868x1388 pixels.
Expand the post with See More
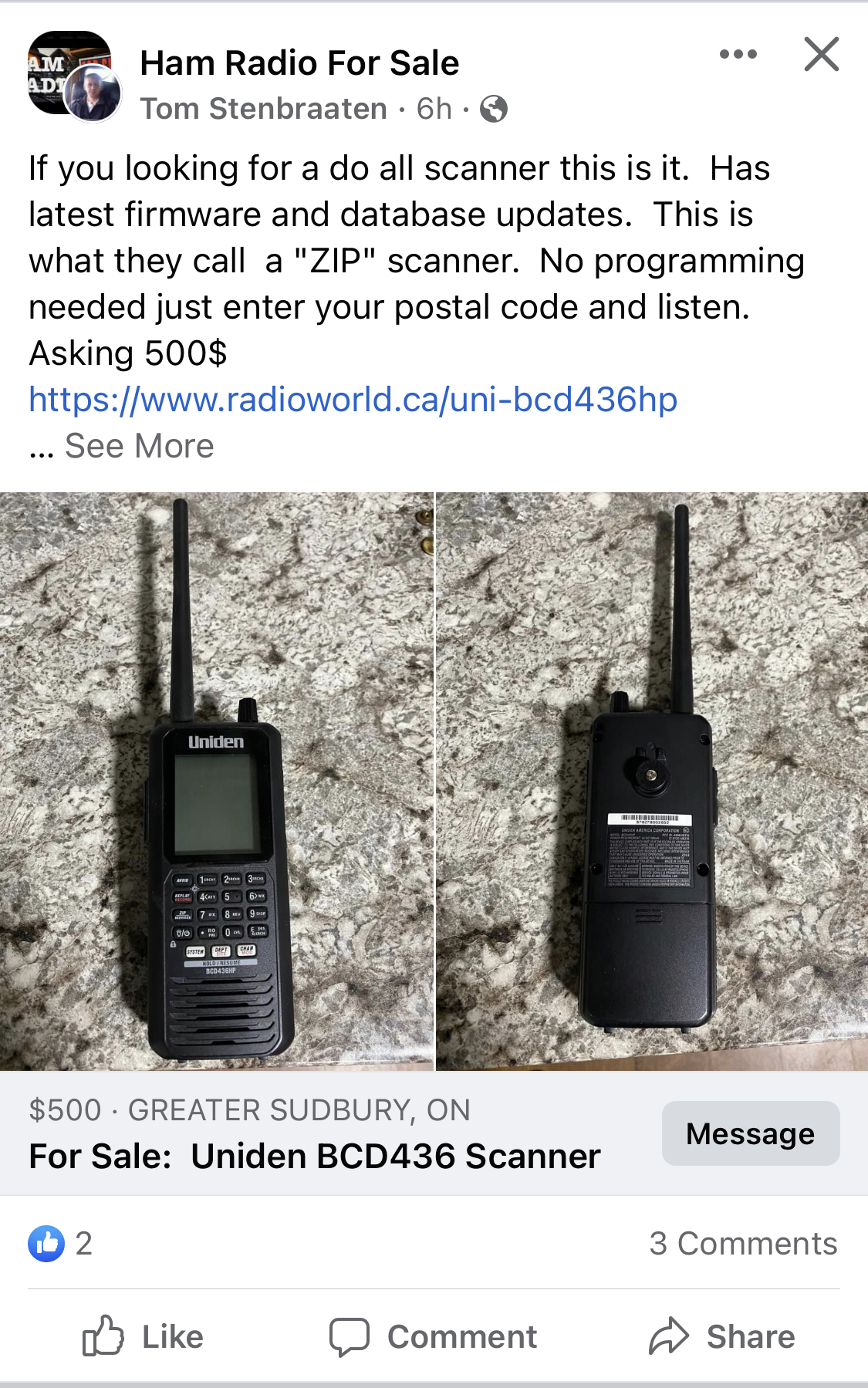pos(139,446)
